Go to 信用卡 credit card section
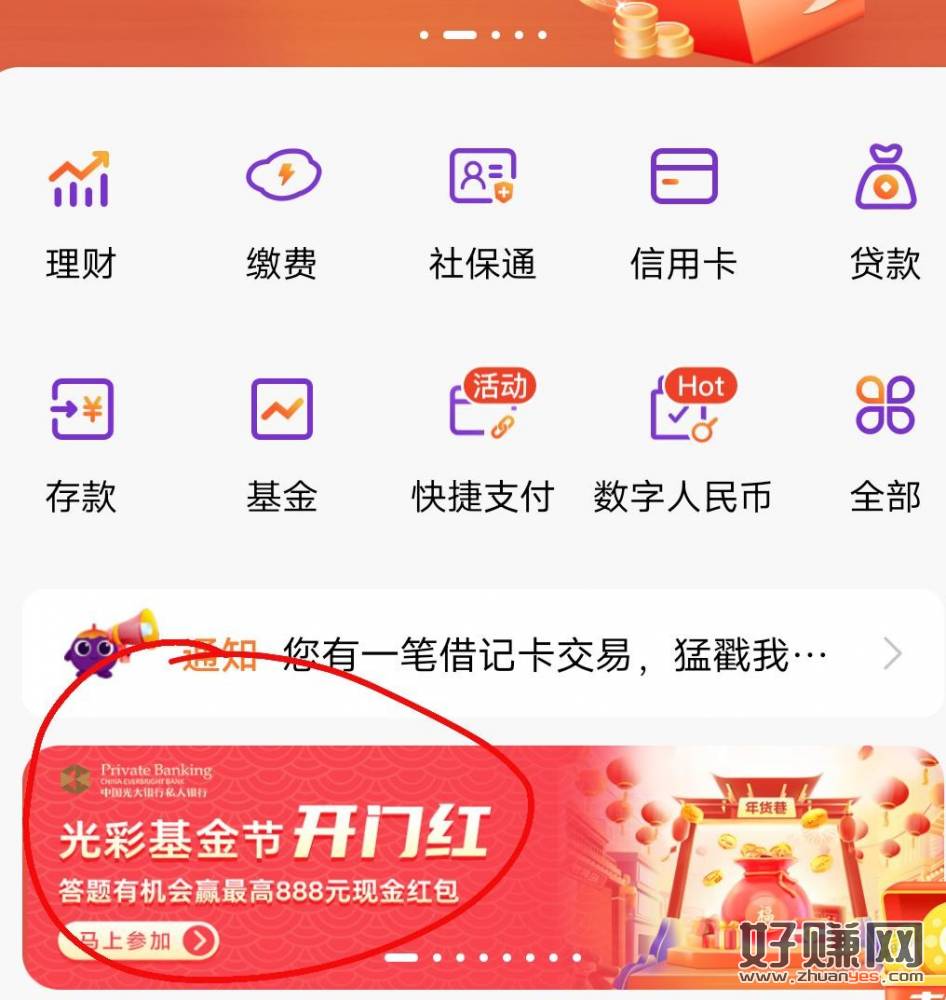 pos(683,211)
